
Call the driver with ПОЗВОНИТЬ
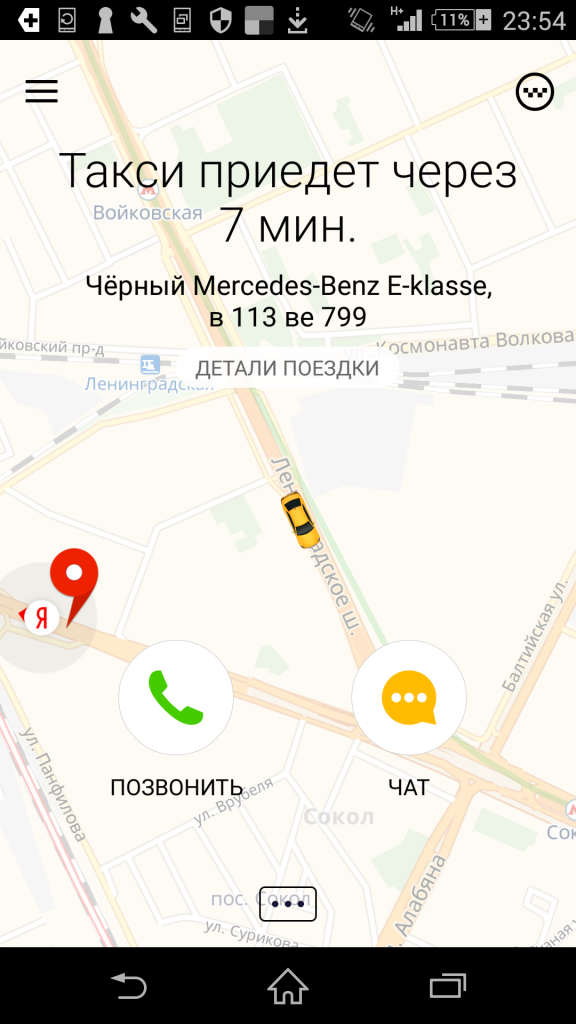(x=176, y=697)
